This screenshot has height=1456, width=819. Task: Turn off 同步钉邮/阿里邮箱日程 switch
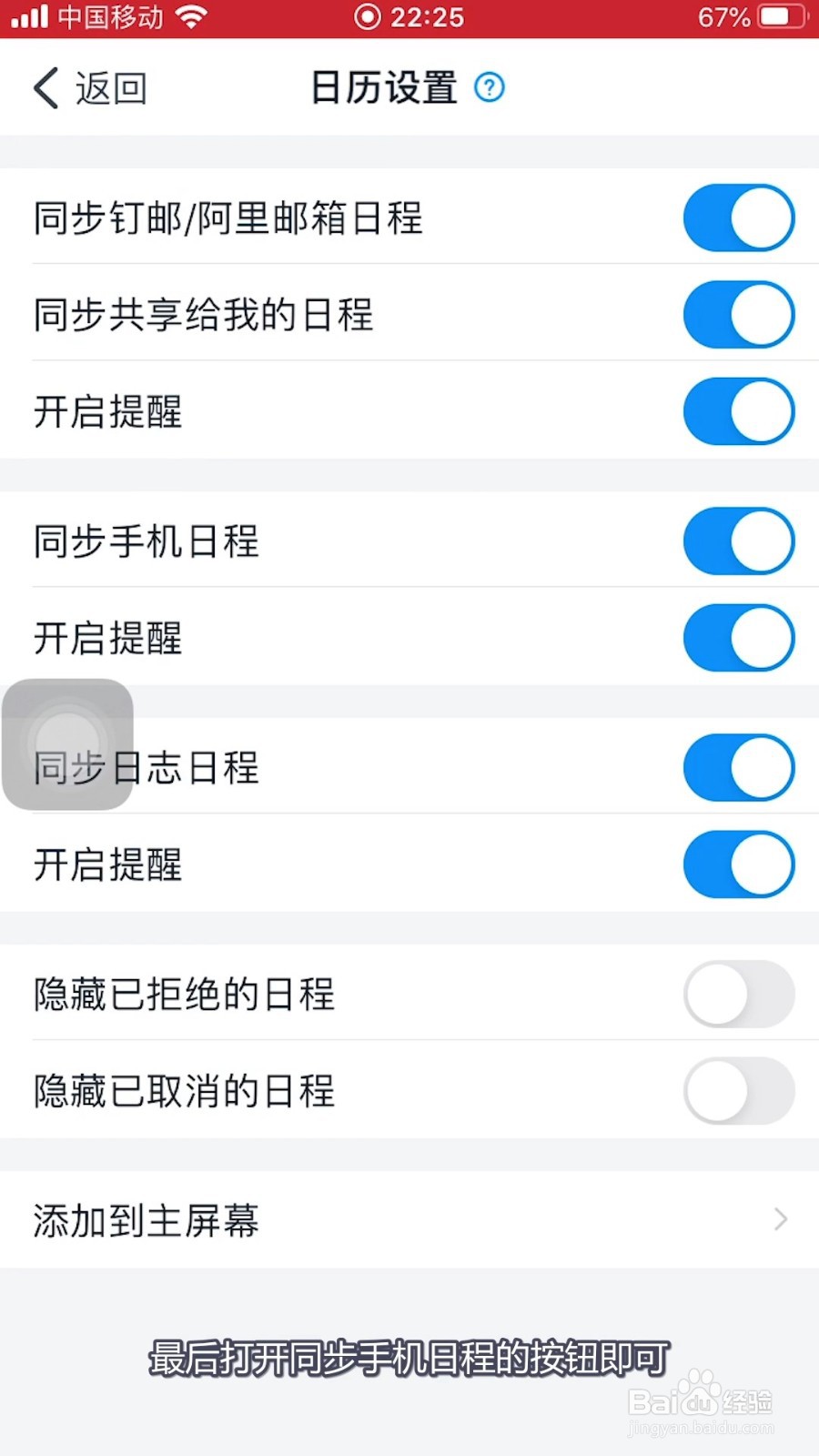(739, 218)
